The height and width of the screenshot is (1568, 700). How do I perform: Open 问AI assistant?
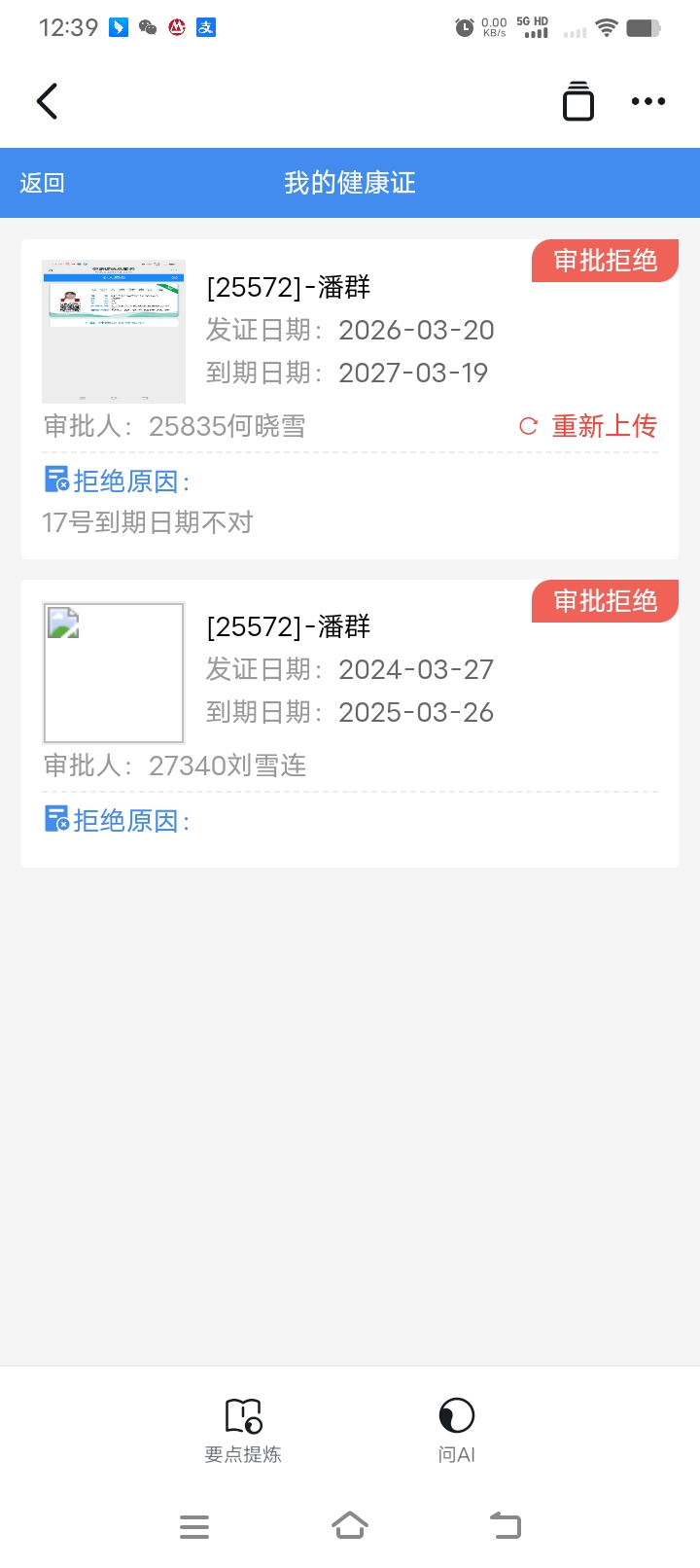click(x=456, y=1430)
